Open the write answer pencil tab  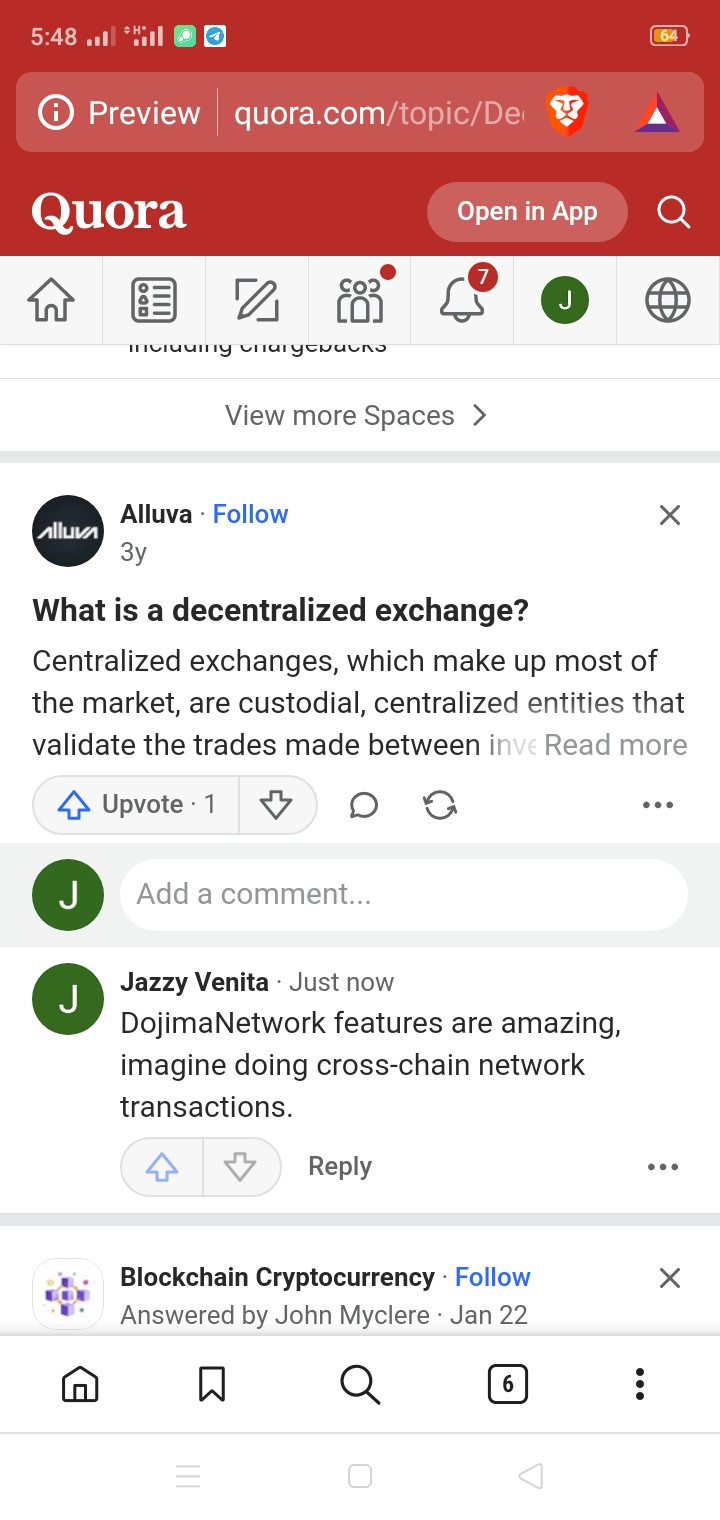point(257,300)
